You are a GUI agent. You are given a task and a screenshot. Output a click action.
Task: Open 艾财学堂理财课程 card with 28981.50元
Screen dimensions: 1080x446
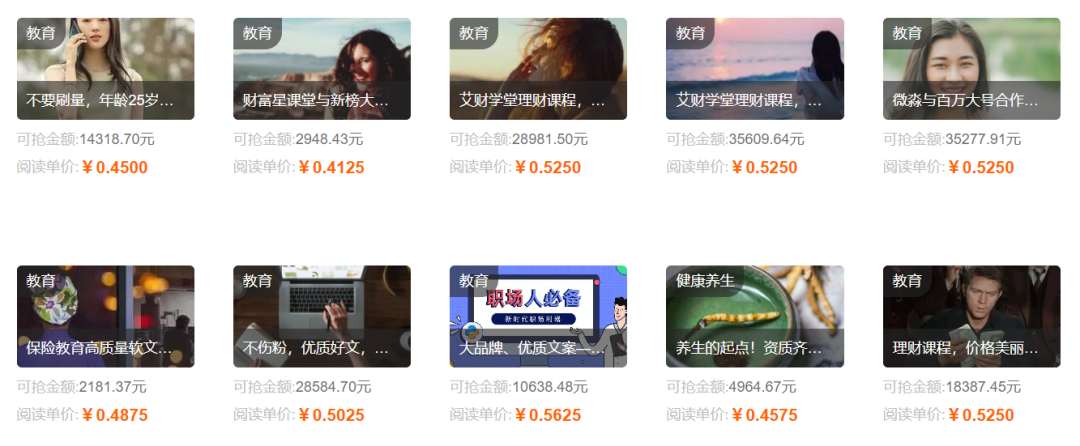click(538, 69)
